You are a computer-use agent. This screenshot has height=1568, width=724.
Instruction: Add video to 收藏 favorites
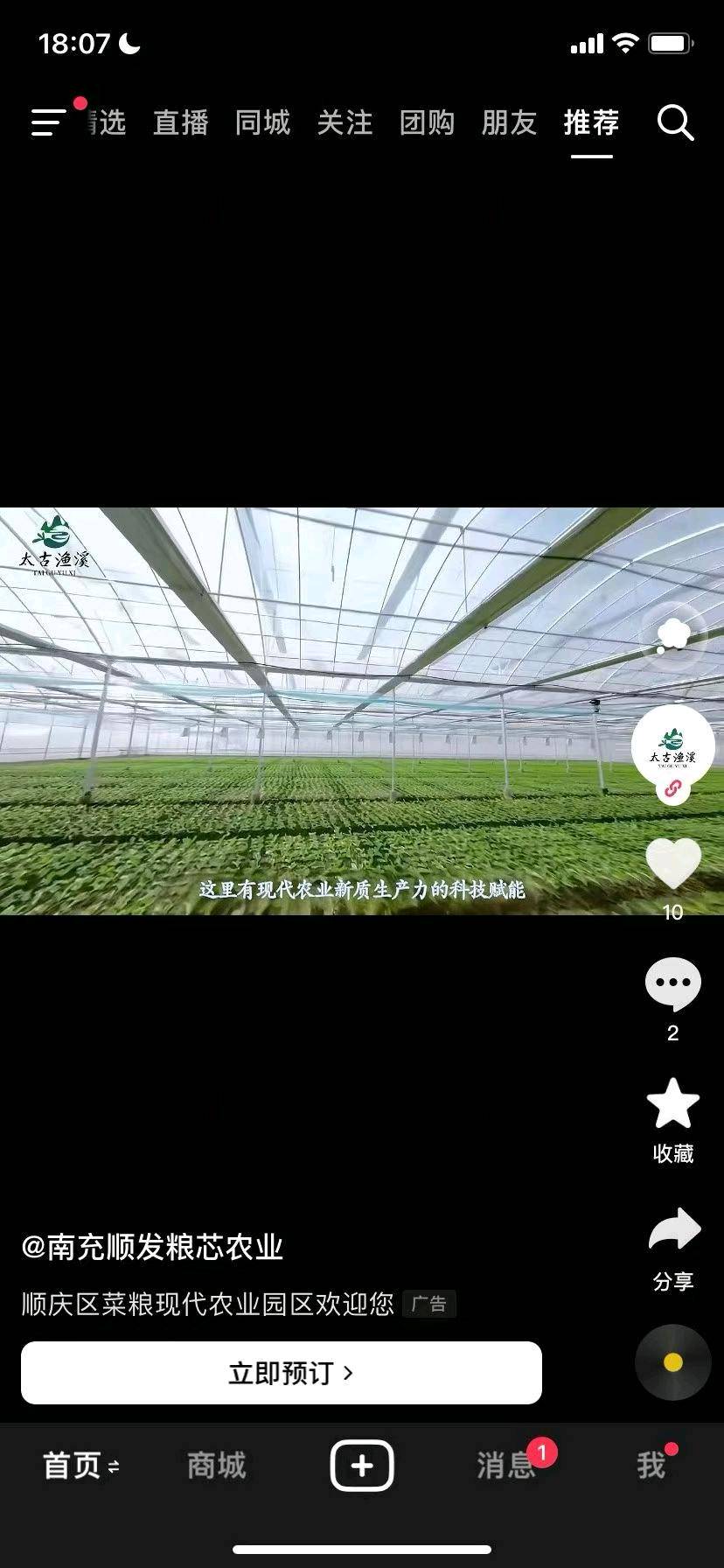[672, 1105]
